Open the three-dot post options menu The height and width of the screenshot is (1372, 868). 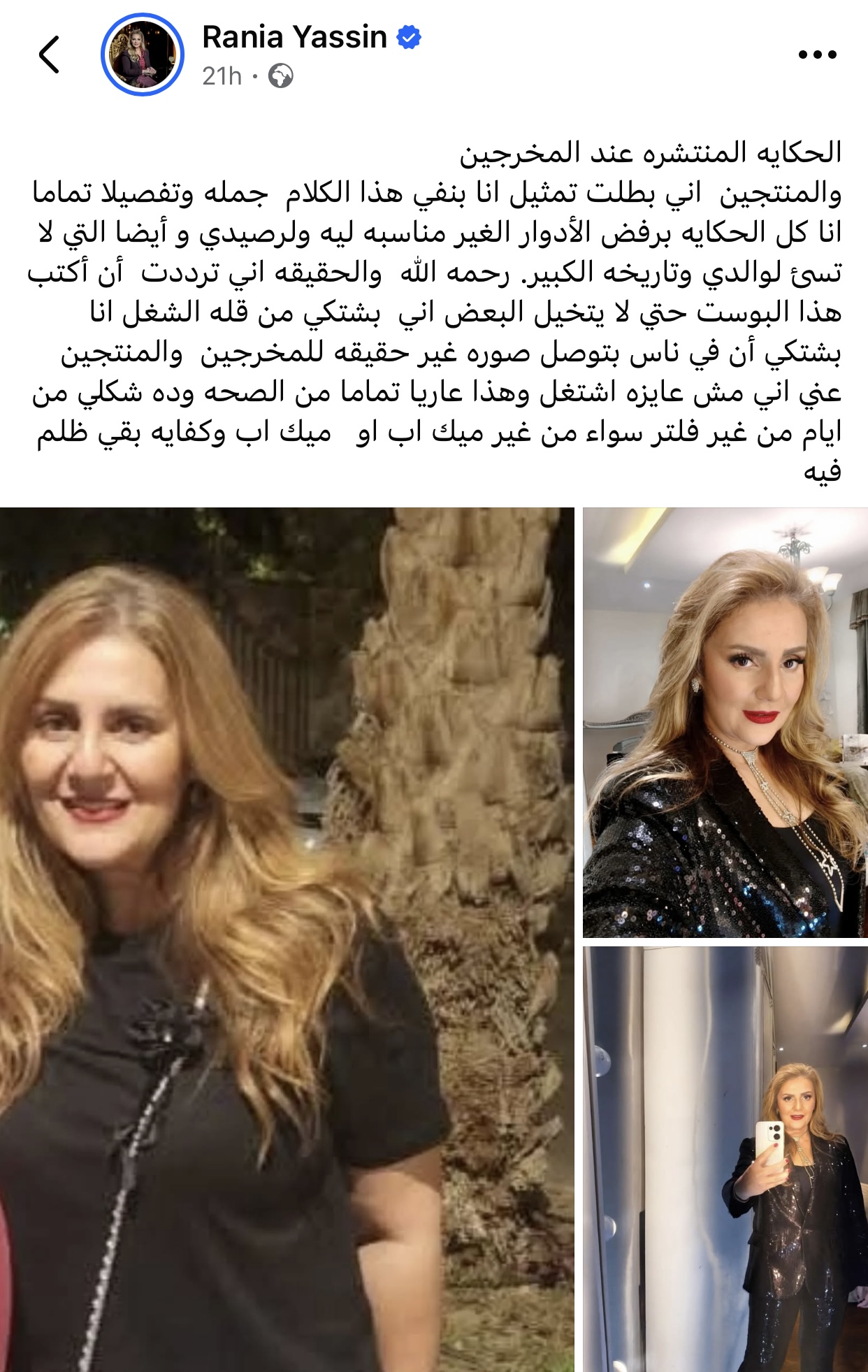pos(817,55)
